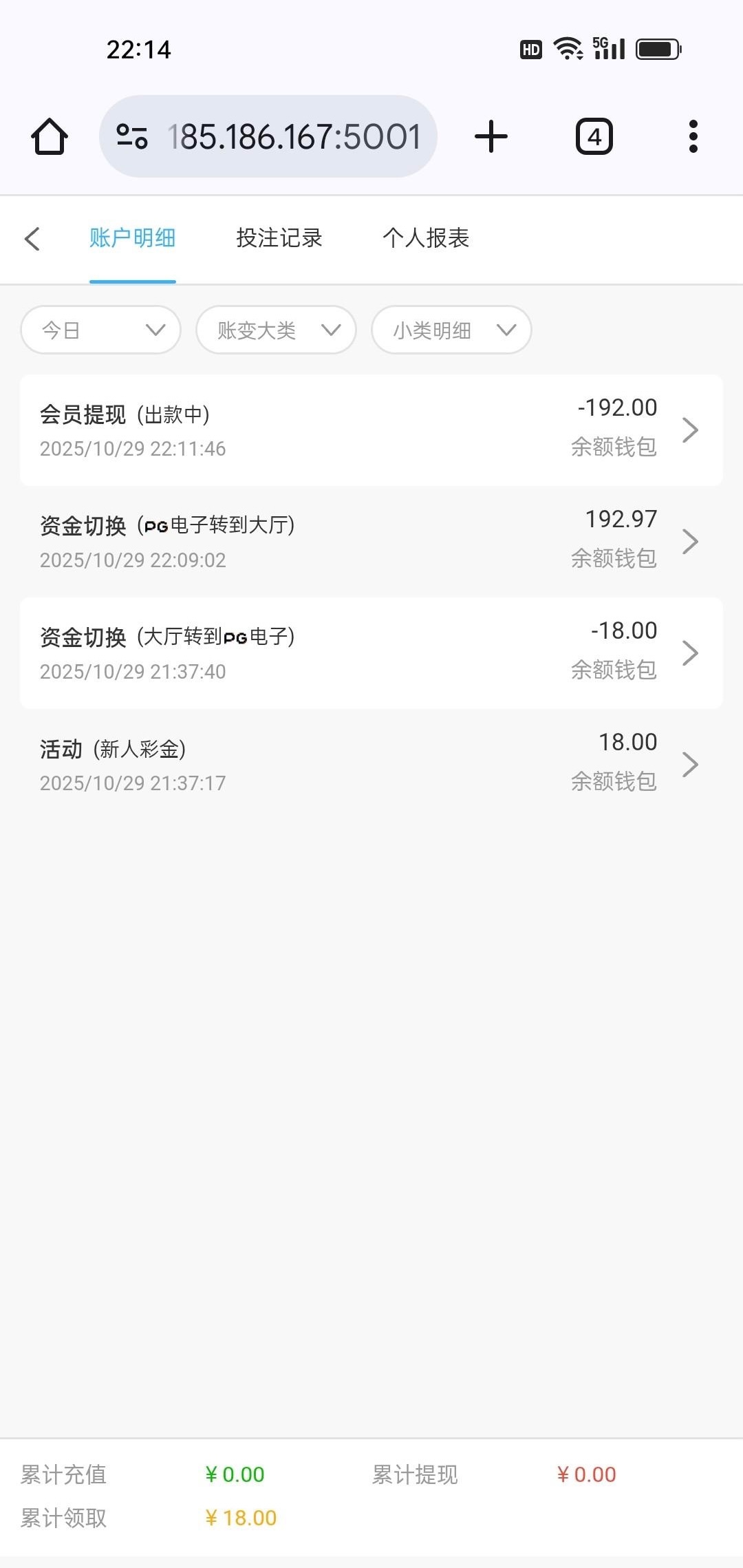Tap the browser home button
This screenshot has height=1568, width=743.
coord(50,136)
